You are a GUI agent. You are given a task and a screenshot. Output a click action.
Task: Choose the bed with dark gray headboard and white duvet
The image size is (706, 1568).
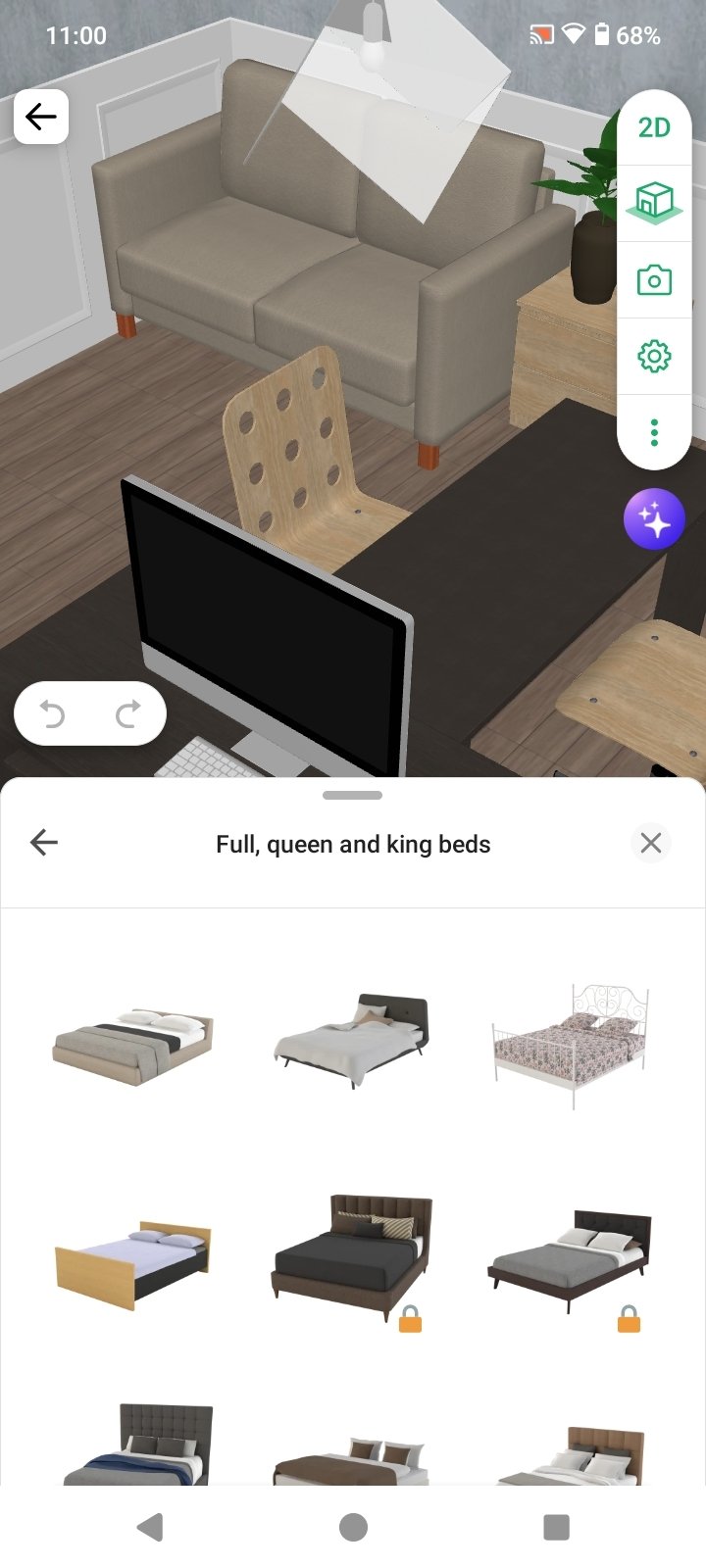pos(353,1041)
